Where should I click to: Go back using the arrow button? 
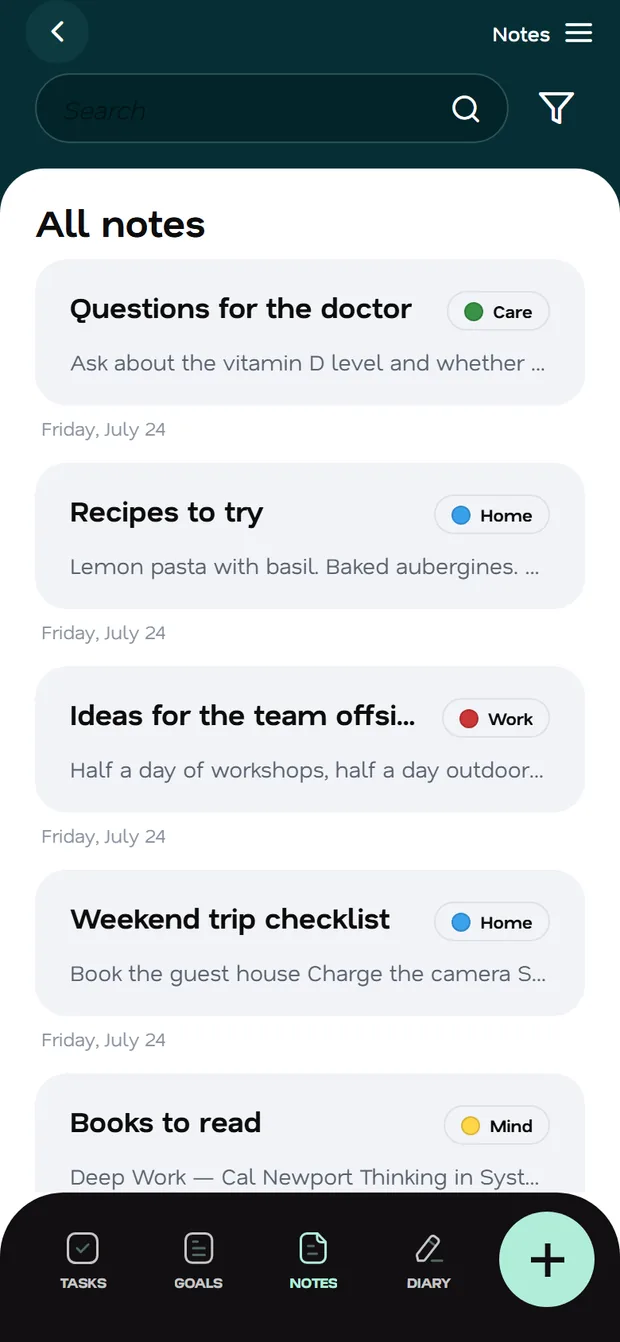point(57,32)
